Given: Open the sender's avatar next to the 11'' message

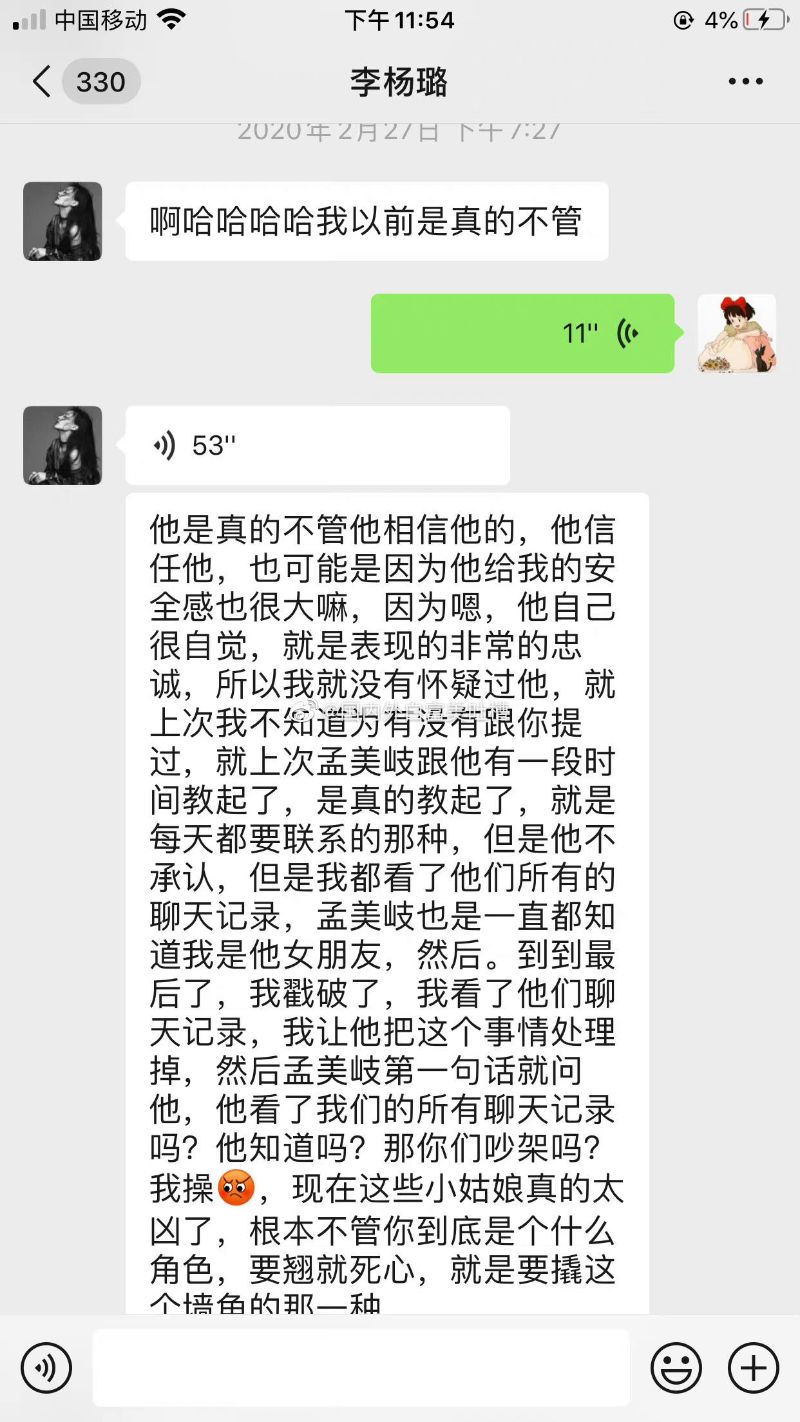Looking at the screenshot, I should coord(736,333).
